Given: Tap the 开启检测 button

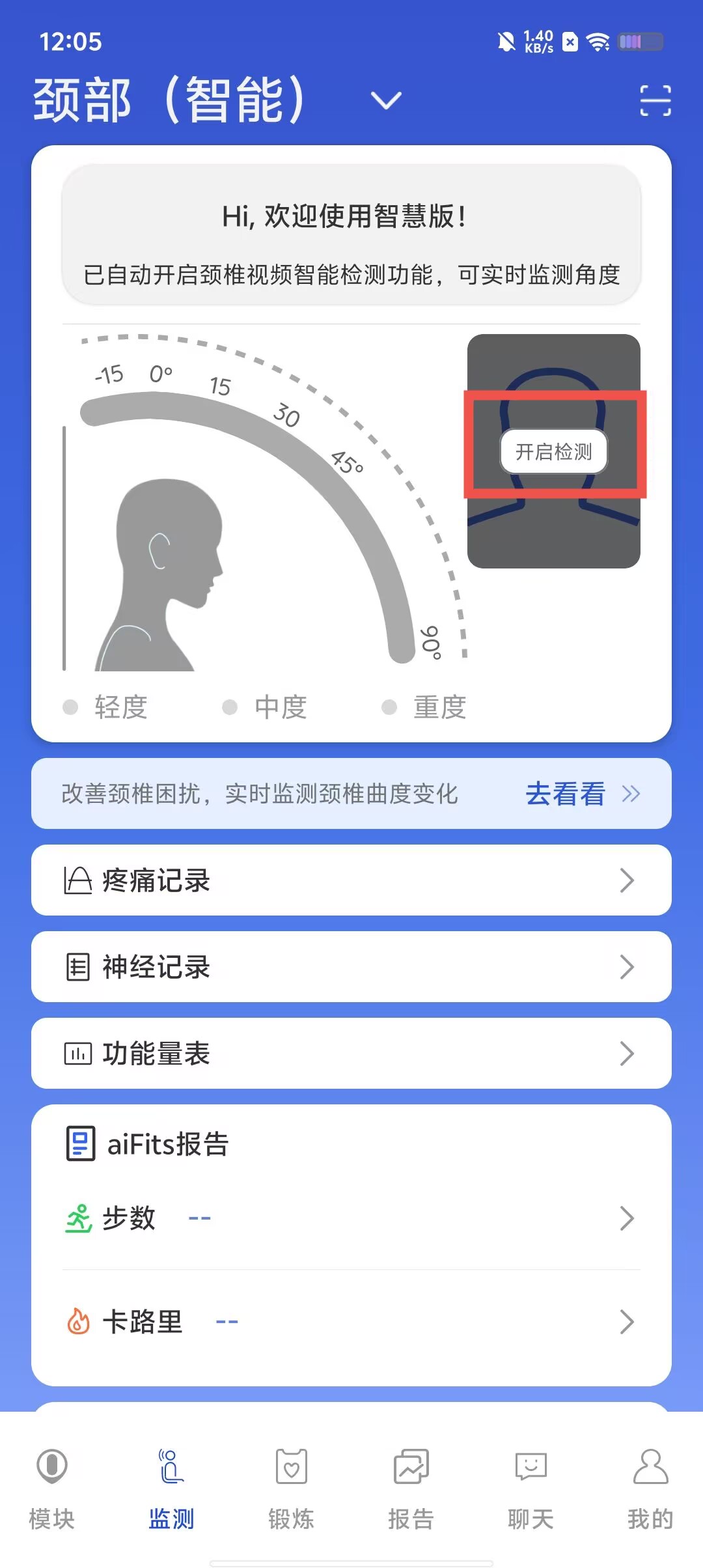Looking at the screenshot, I should tap(554, 451).
